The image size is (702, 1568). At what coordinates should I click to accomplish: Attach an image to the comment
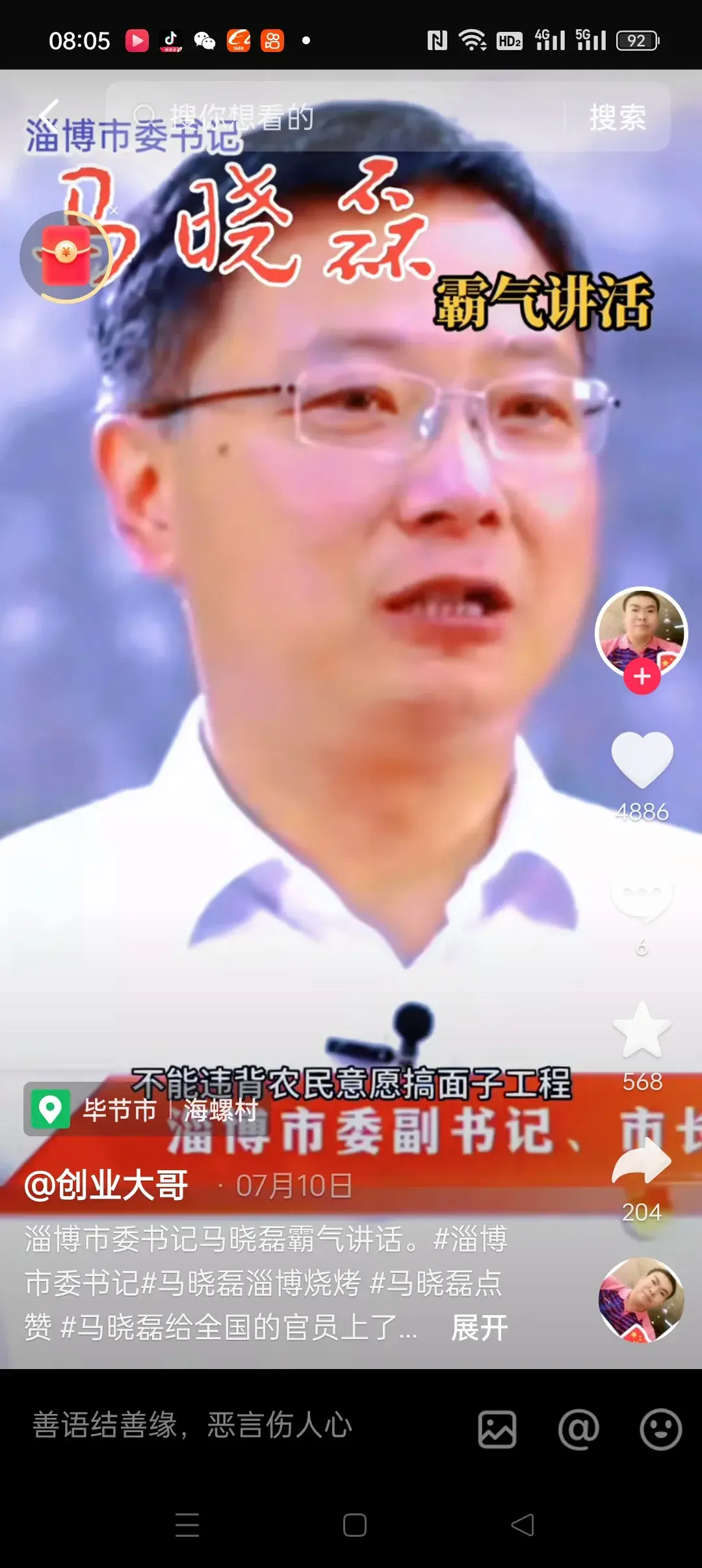497,1429
